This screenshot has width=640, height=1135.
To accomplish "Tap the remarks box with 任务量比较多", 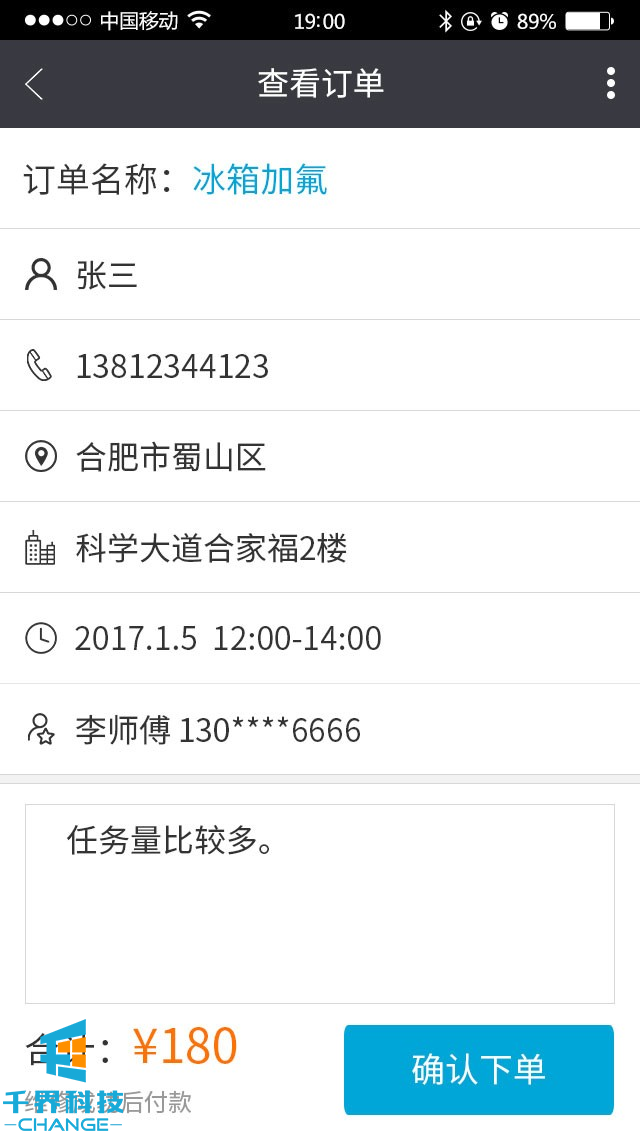I will pyautogui.click(x=320, y=903).
